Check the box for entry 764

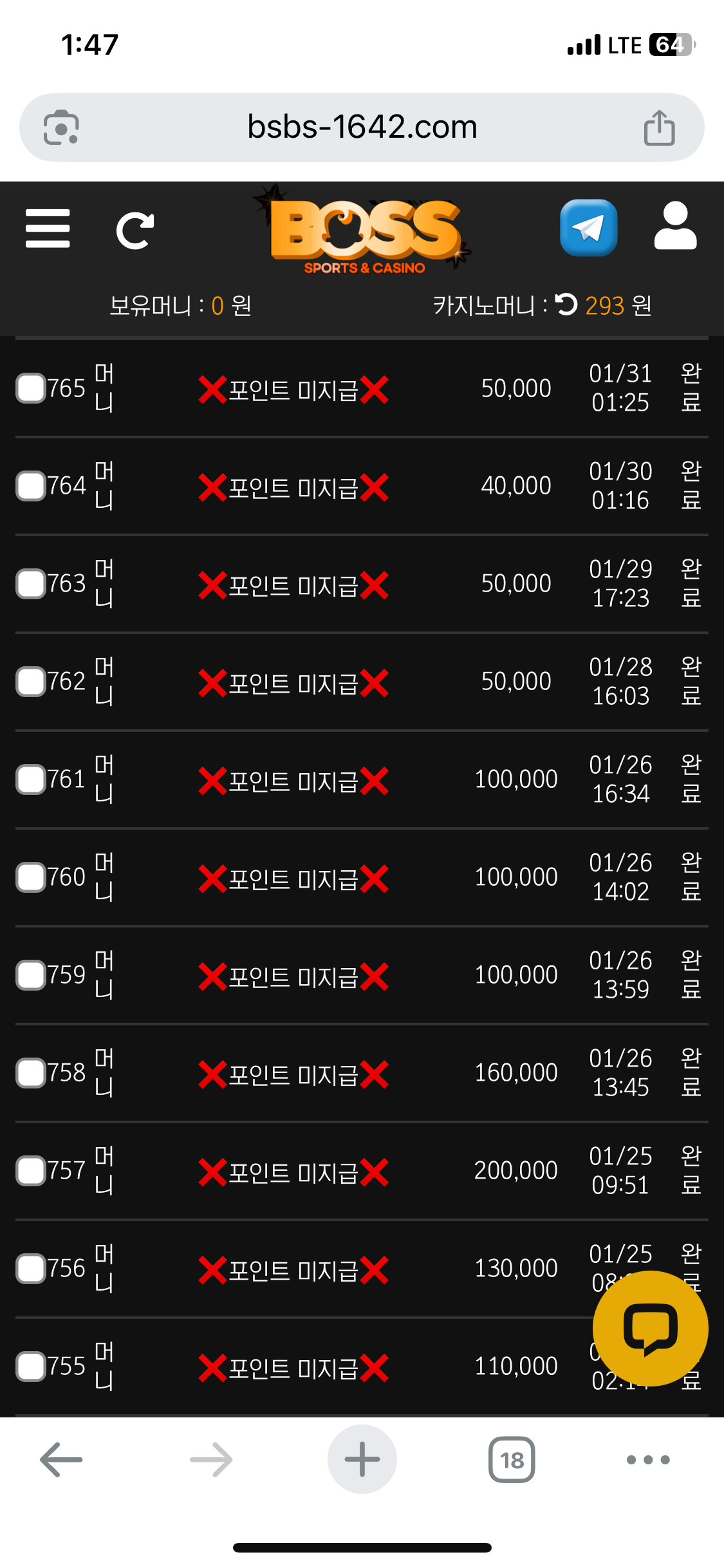click(x=30, y=486)
